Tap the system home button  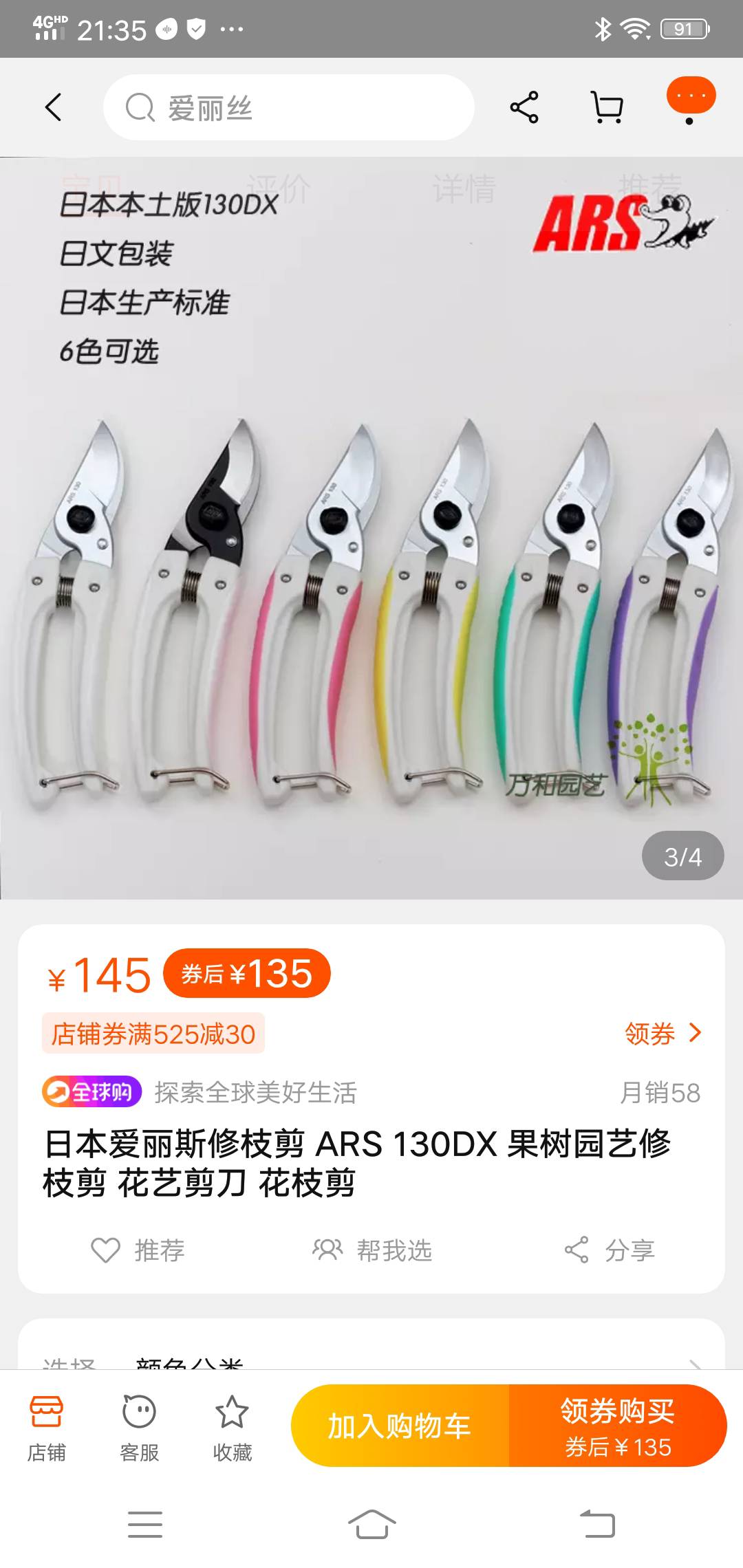pyautogui.click(x=371, y=1524)
